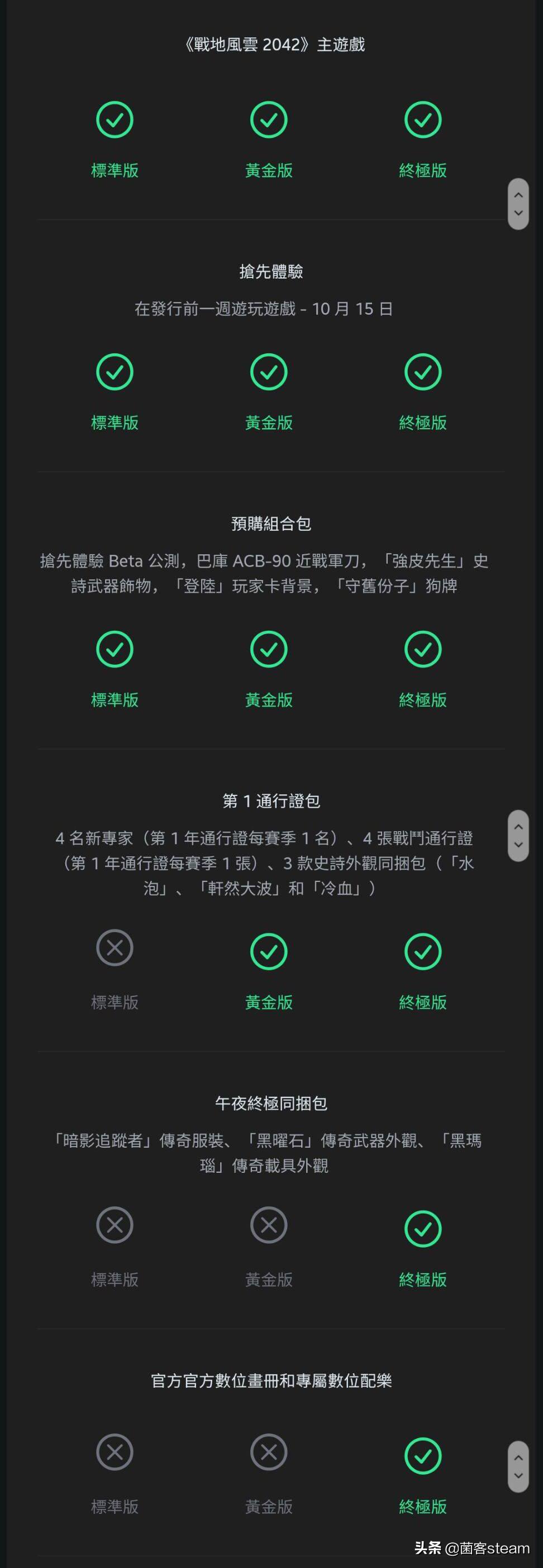The image size is (543, 1568).
Task: Click the 黃金版 checkmark under 主遊戲
Action: pyautogui.click(x=269, y=120)
